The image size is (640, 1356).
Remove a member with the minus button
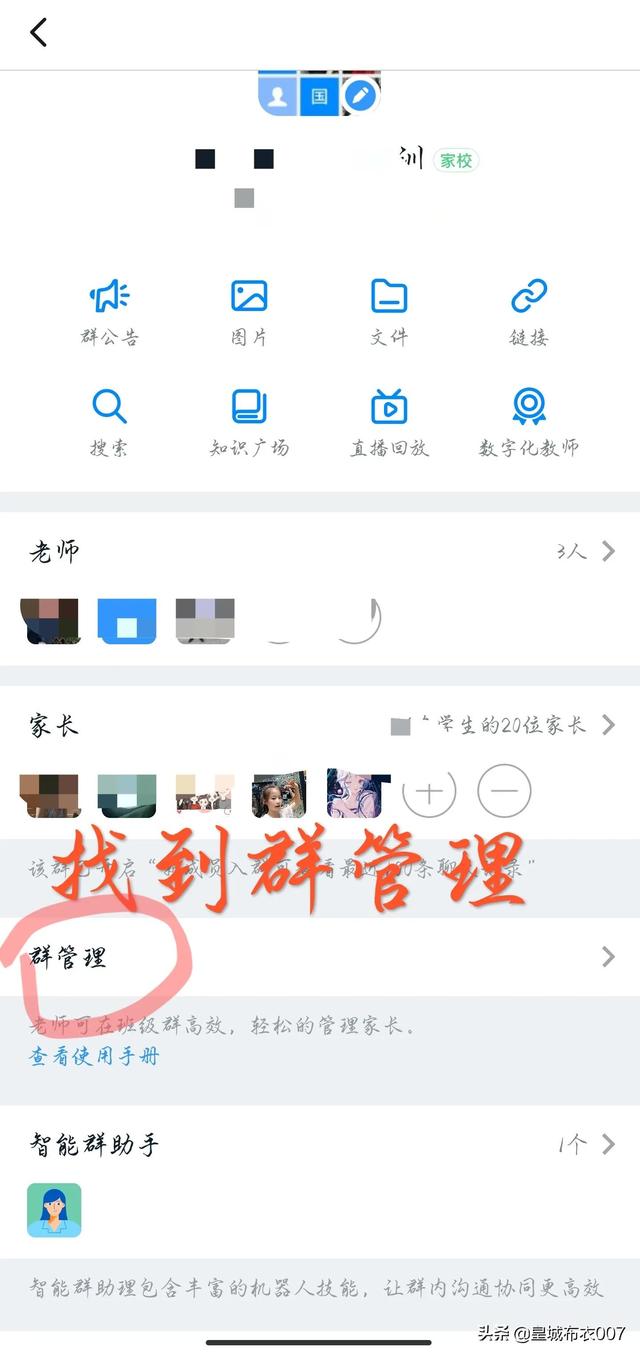pyautogui.click(x=504, y=793)
